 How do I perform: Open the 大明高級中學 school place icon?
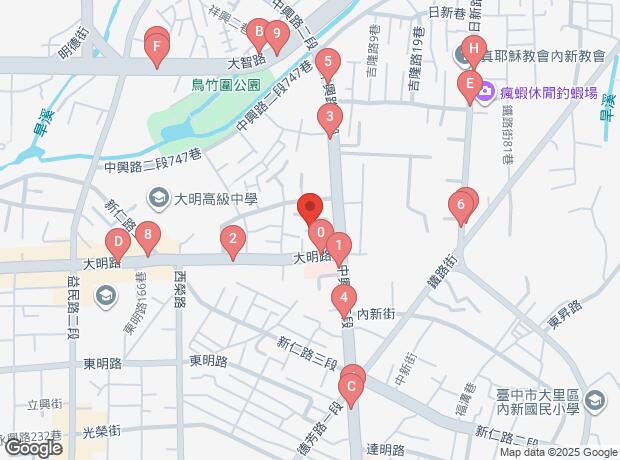(159, 198)
